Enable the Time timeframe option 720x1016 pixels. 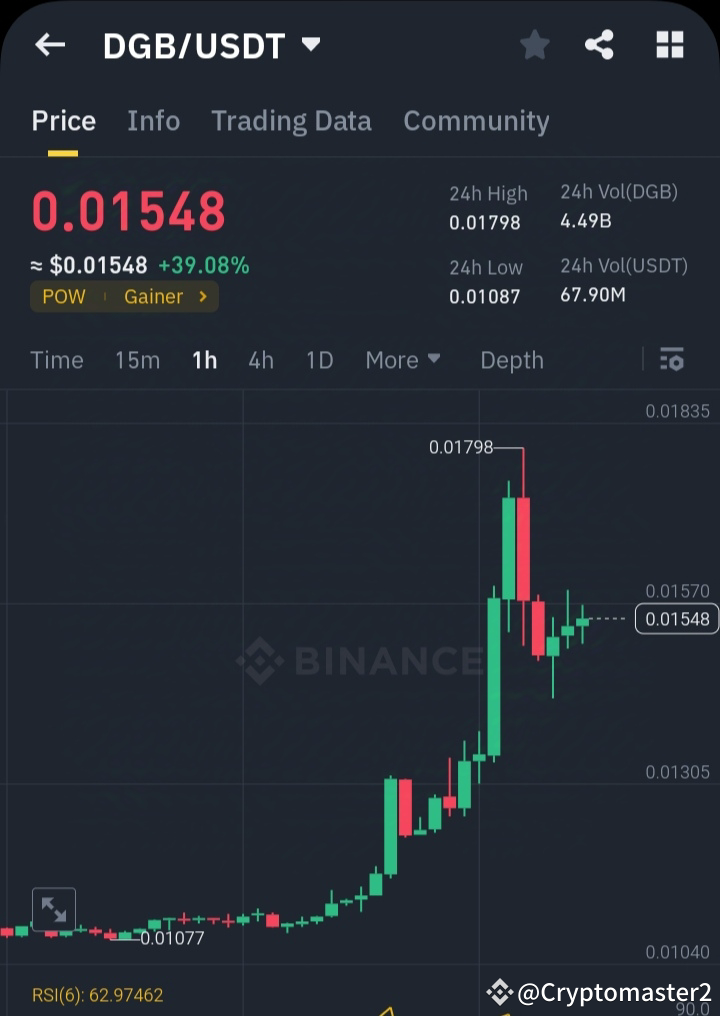coord(56,359)
